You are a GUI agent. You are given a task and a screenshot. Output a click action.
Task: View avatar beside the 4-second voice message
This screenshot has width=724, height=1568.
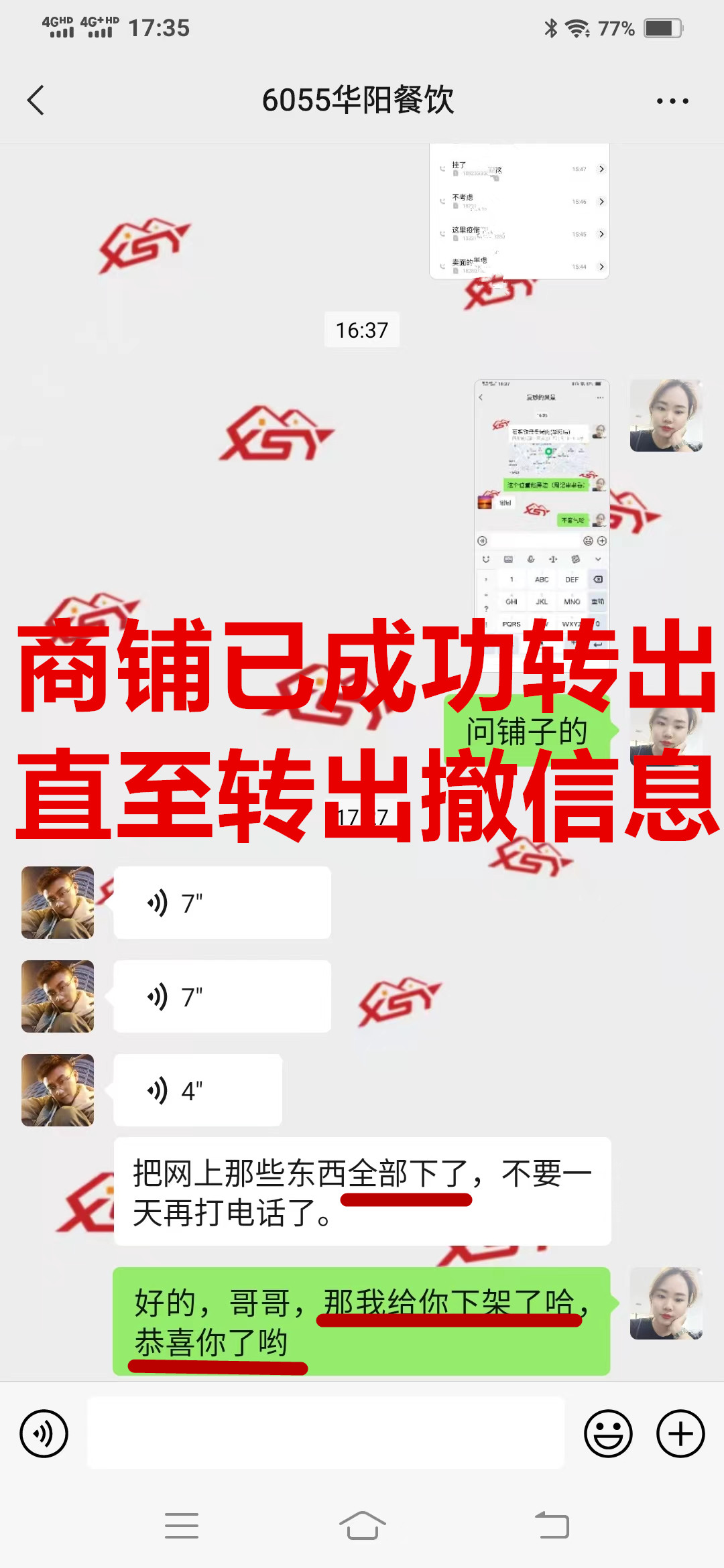[58, 1090]
